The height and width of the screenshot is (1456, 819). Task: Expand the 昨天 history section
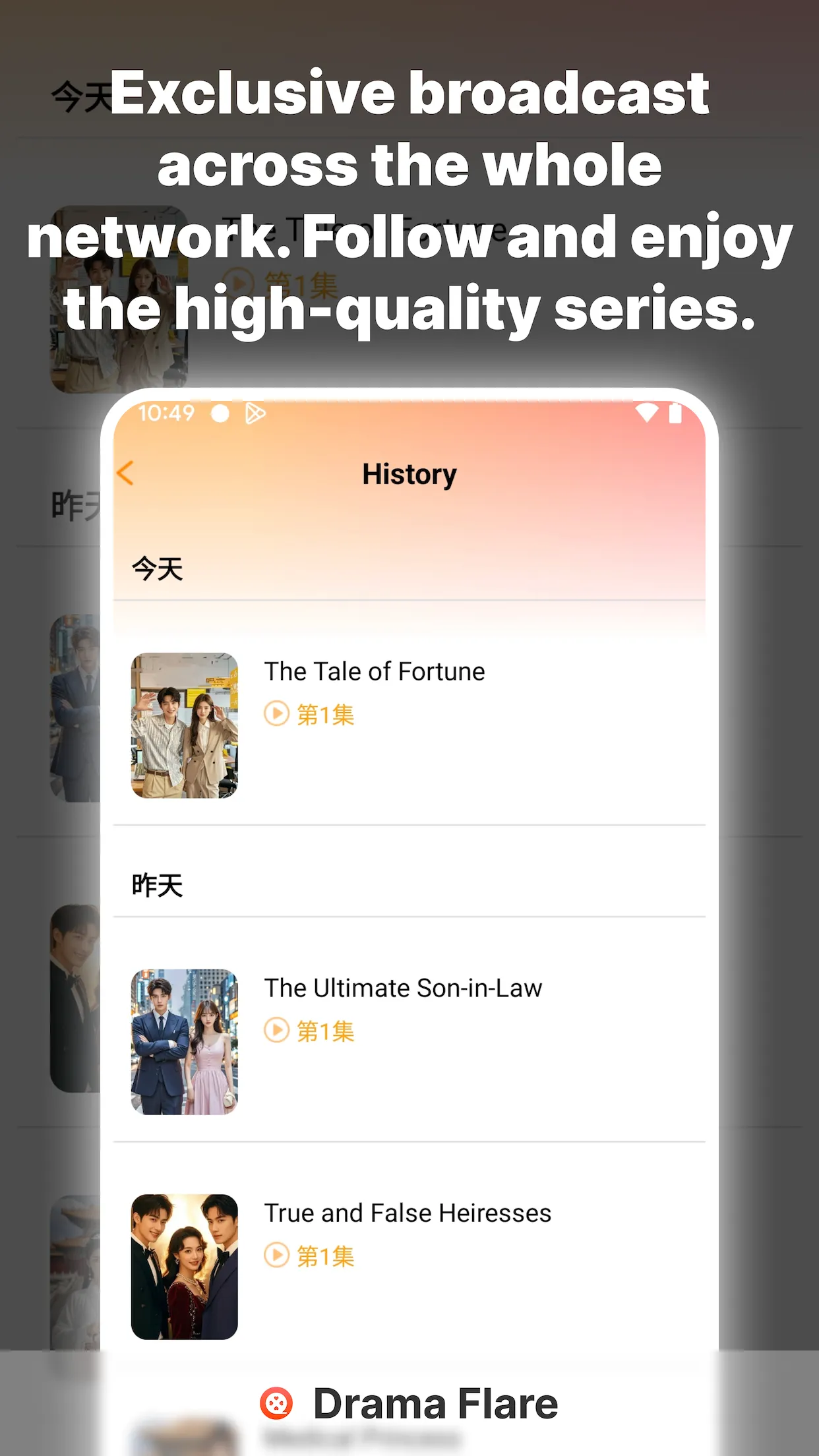(x=158, y=884)
